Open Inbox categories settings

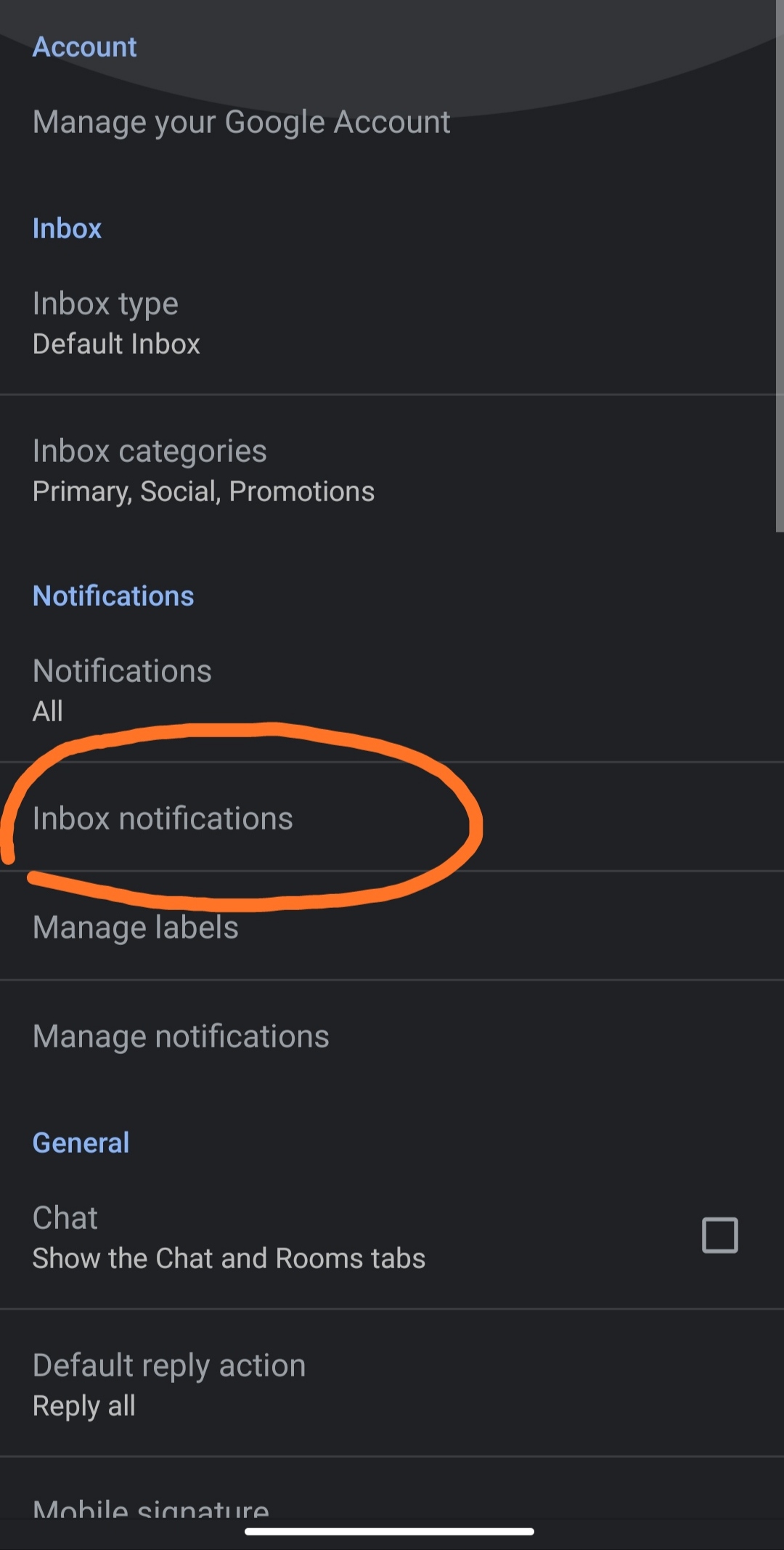[x=392, y=471]
